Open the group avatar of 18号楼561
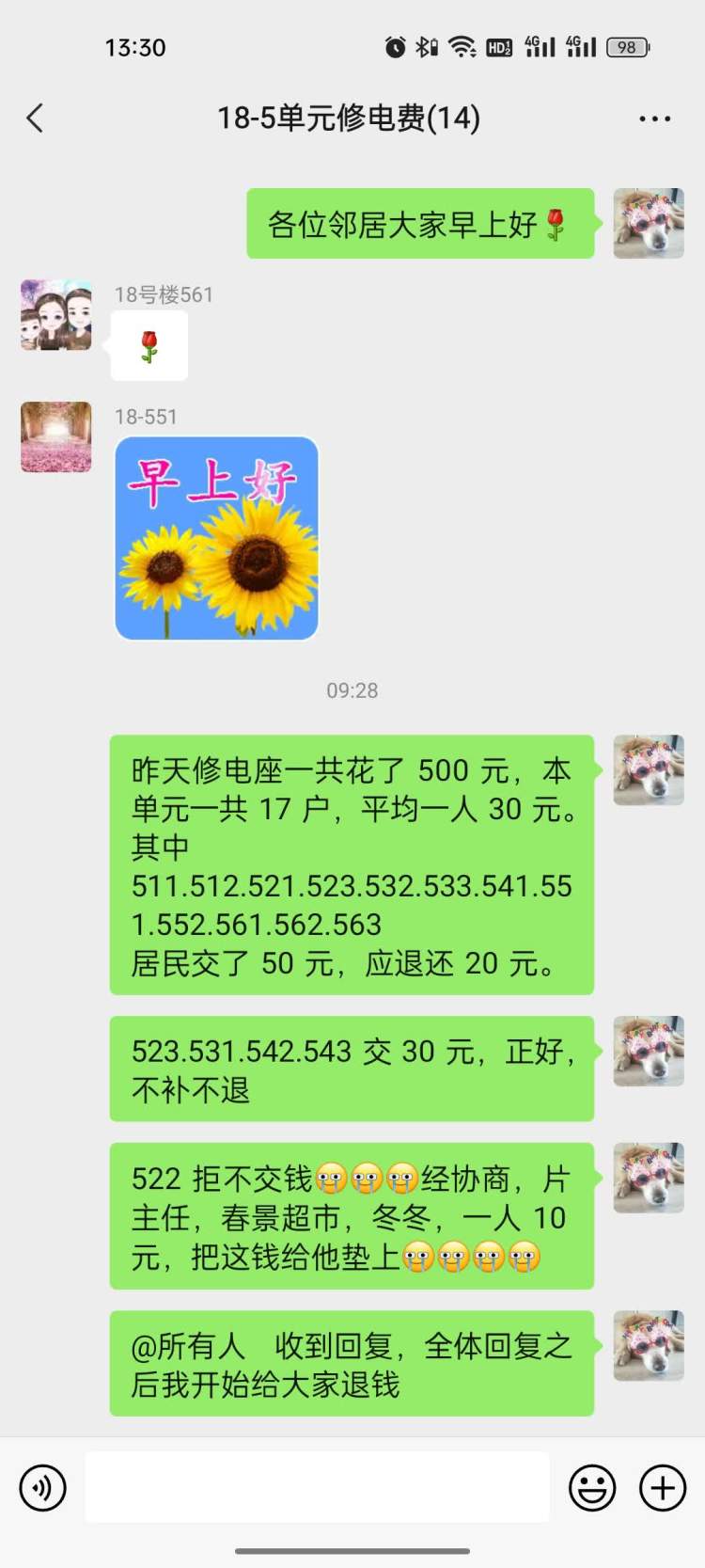Screen dimensions: 705x1568 (55, 315)
